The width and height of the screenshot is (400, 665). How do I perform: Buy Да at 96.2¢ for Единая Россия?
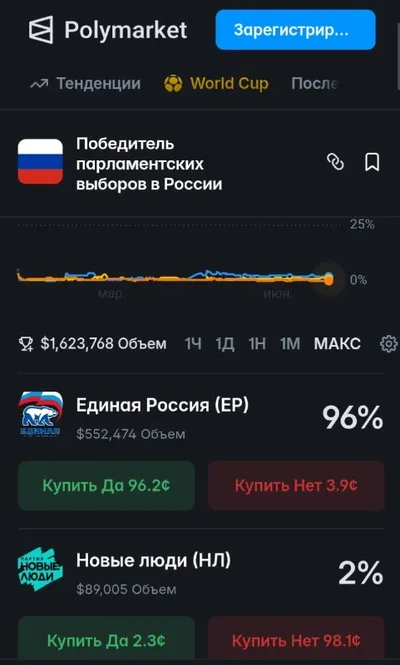click(x=106, y=486)
